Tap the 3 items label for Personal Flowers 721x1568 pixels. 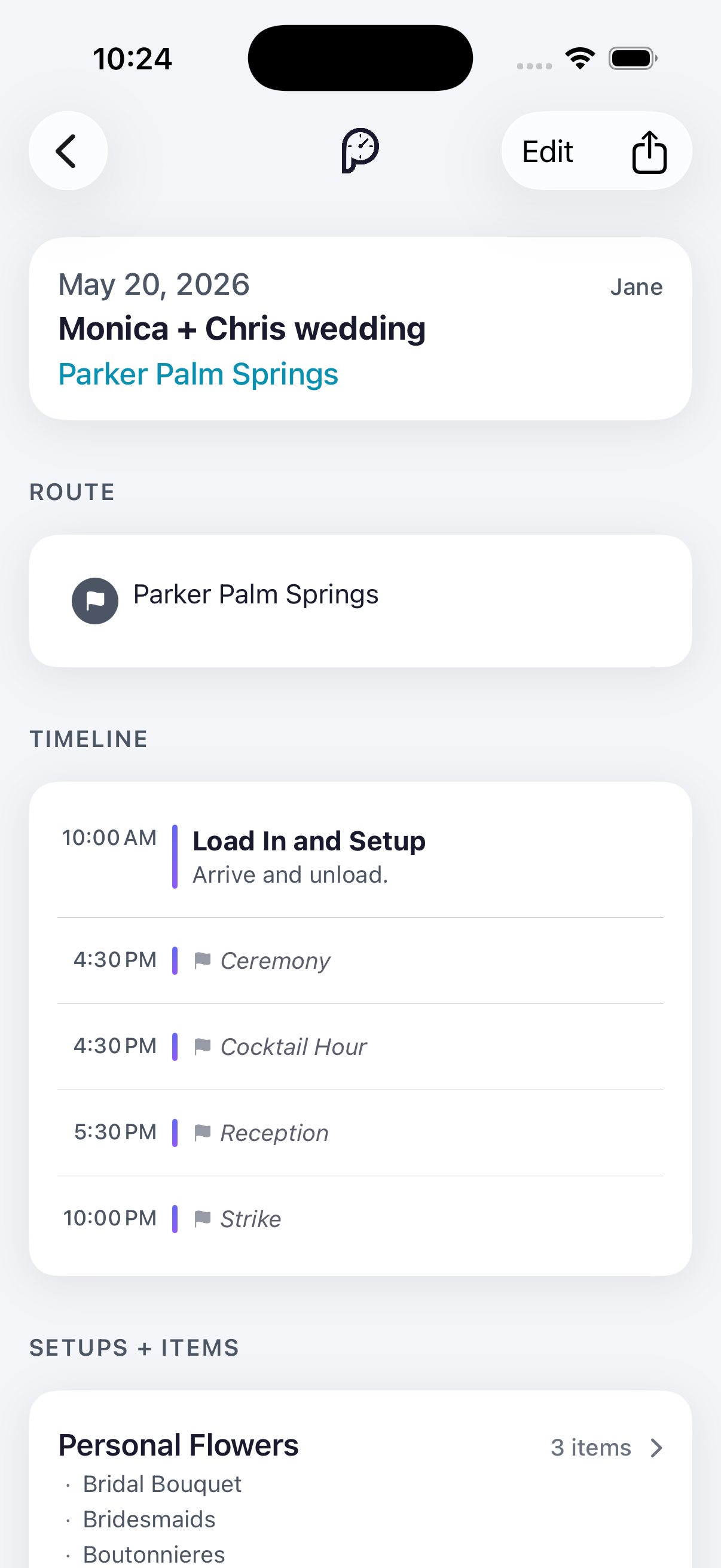(590, 1448)
